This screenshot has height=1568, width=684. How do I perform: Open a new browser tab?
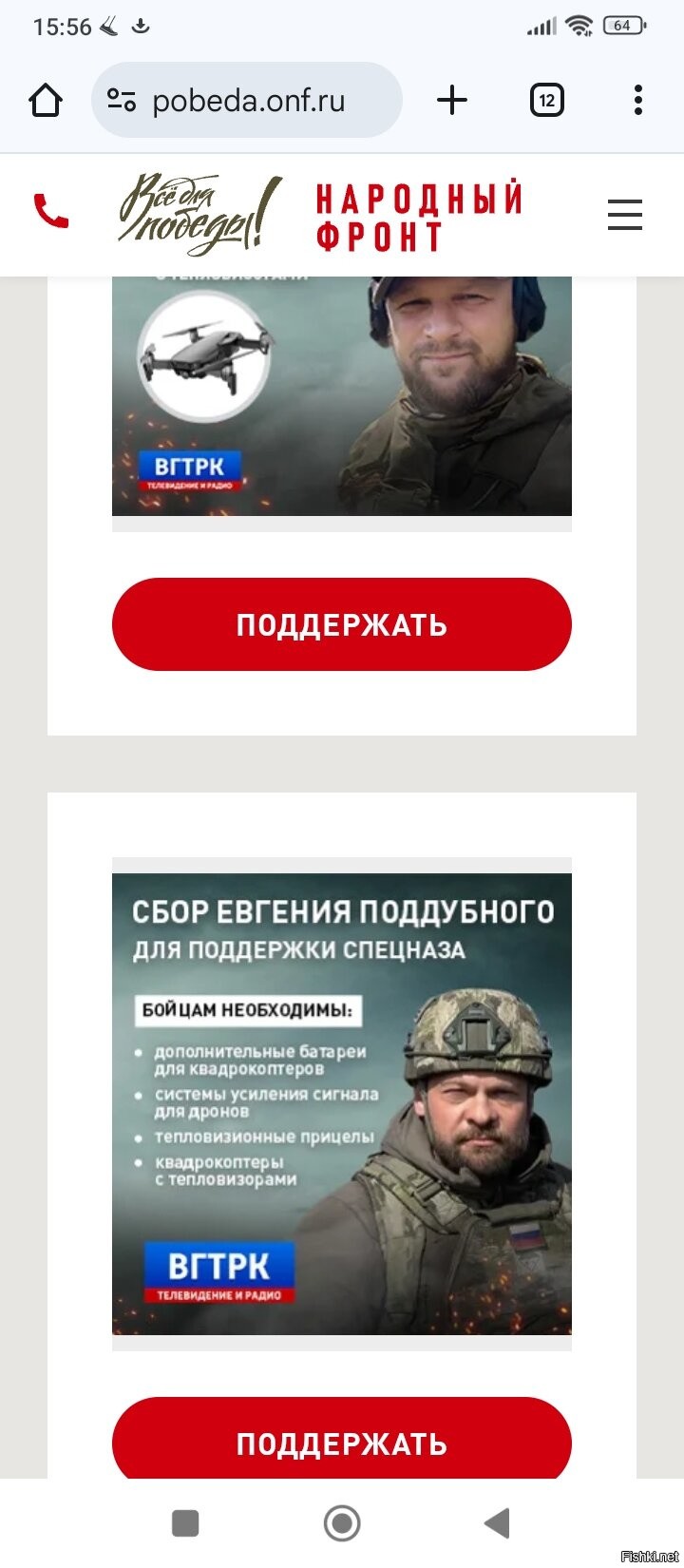pos(452,100)
